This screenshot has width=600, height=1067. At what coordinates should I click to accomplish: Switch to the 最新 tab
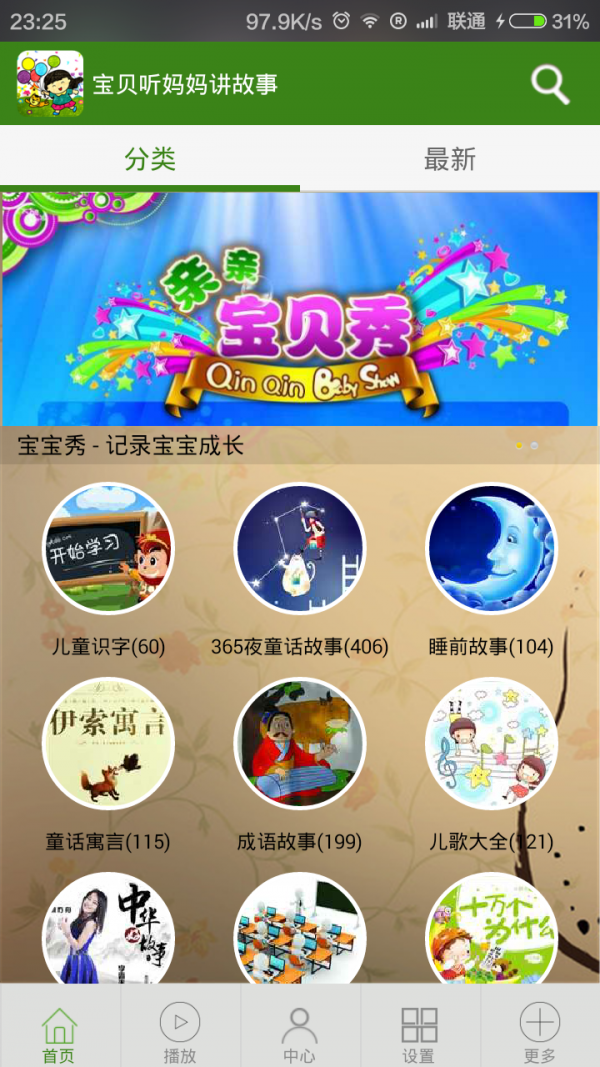click(449, 159)
